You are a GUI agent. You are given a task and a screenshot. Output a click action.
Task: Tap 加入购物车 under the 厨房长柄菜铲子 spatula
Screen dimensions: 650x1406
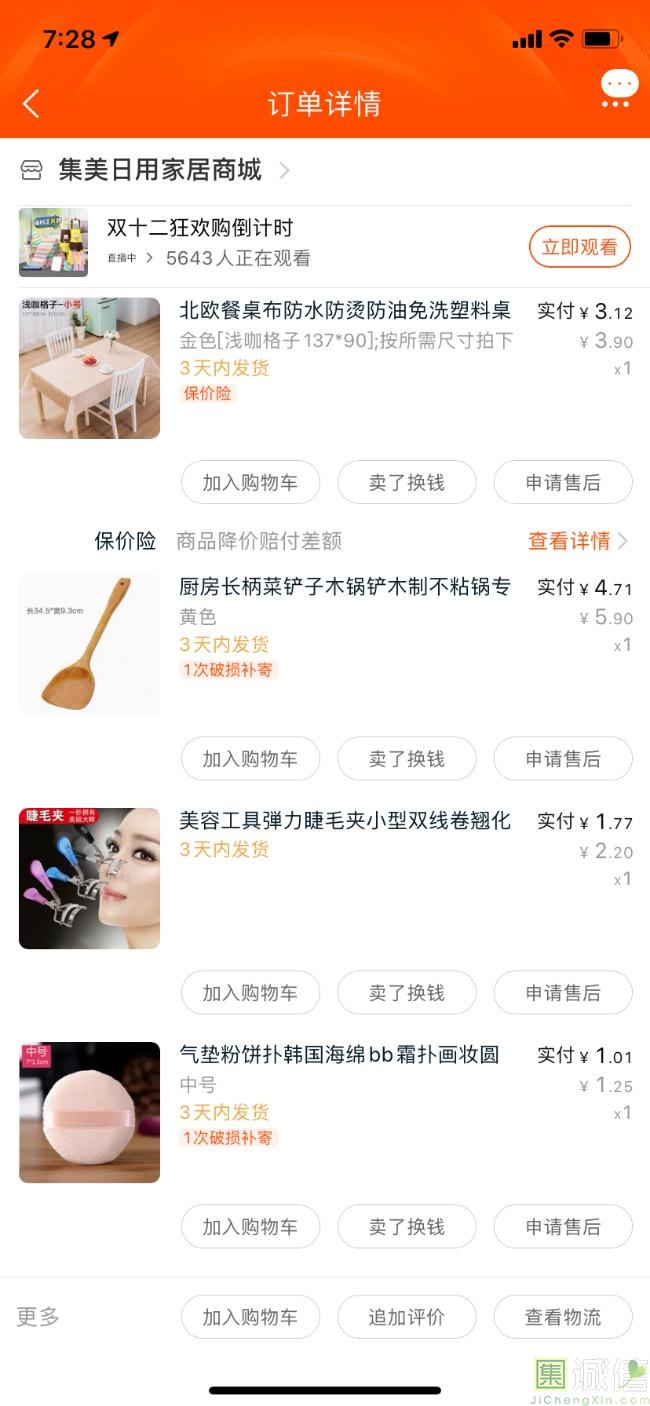click(250, 759)
